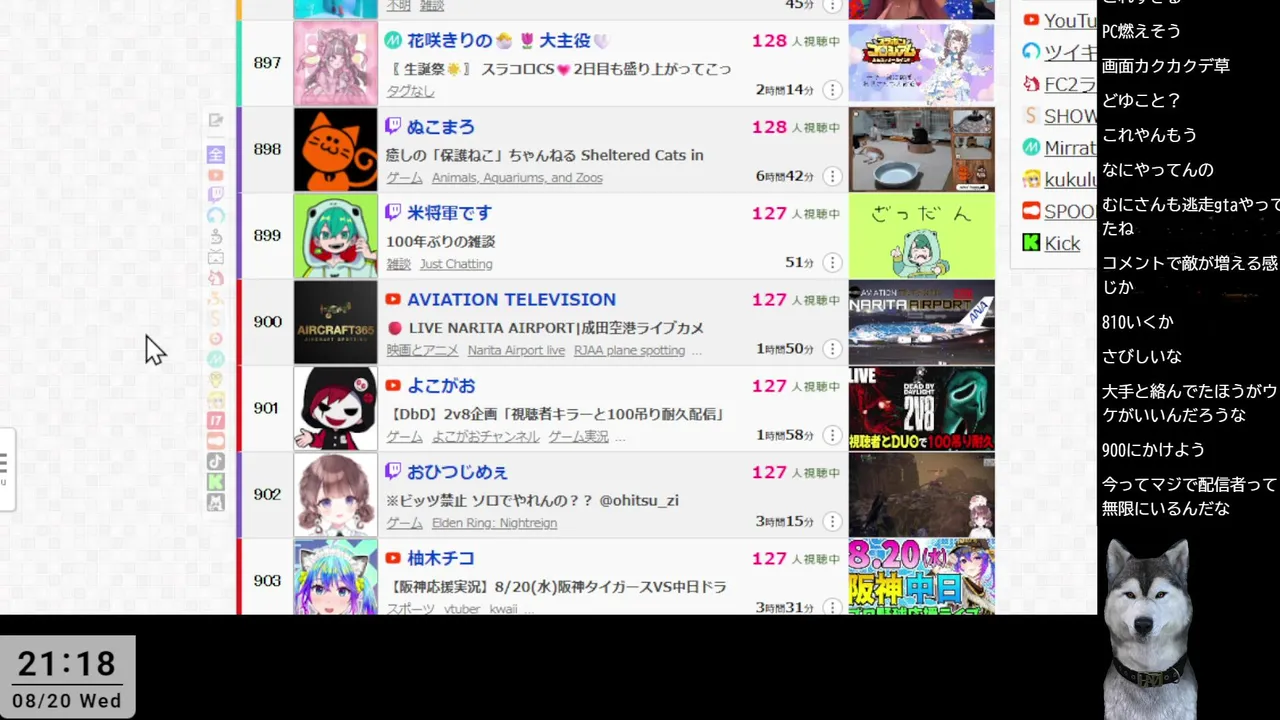Open the options menu for ぬこまろ's row
This screenshot has height=720, width=1280.
pos(832,176)
